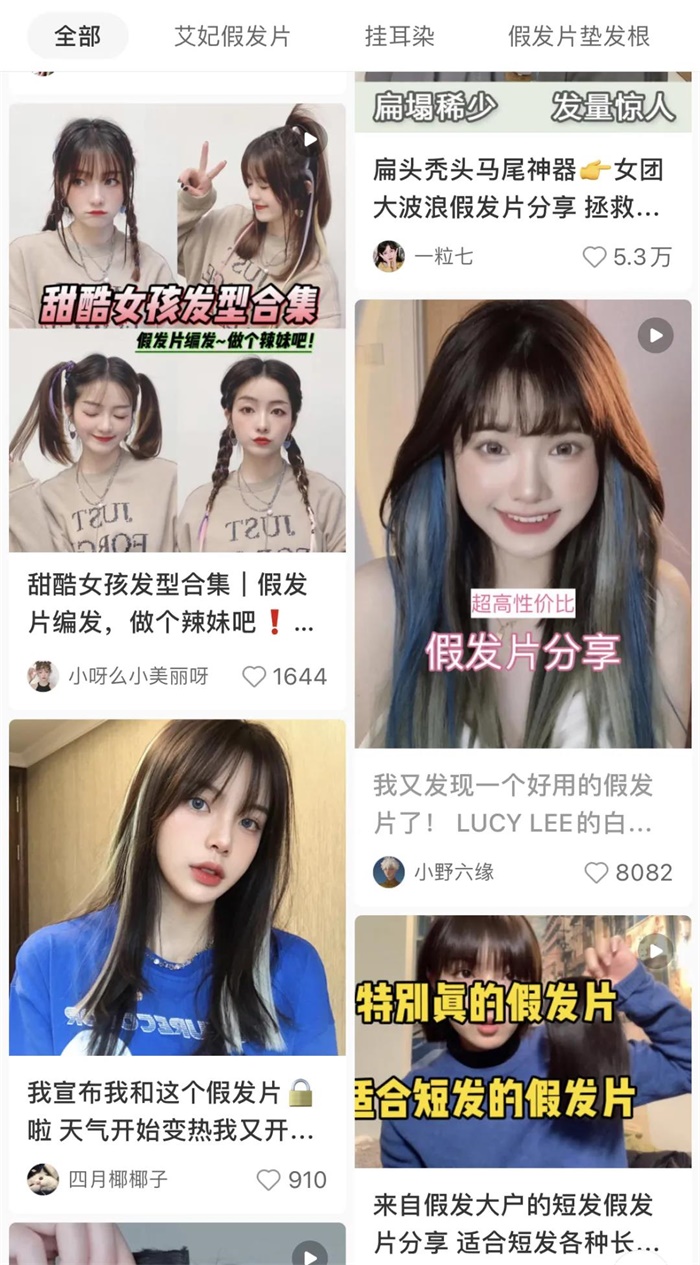Open the 适合短发的假发片 video post
The height and width of the screenshot is (1265, 700).
point(522,1040)
